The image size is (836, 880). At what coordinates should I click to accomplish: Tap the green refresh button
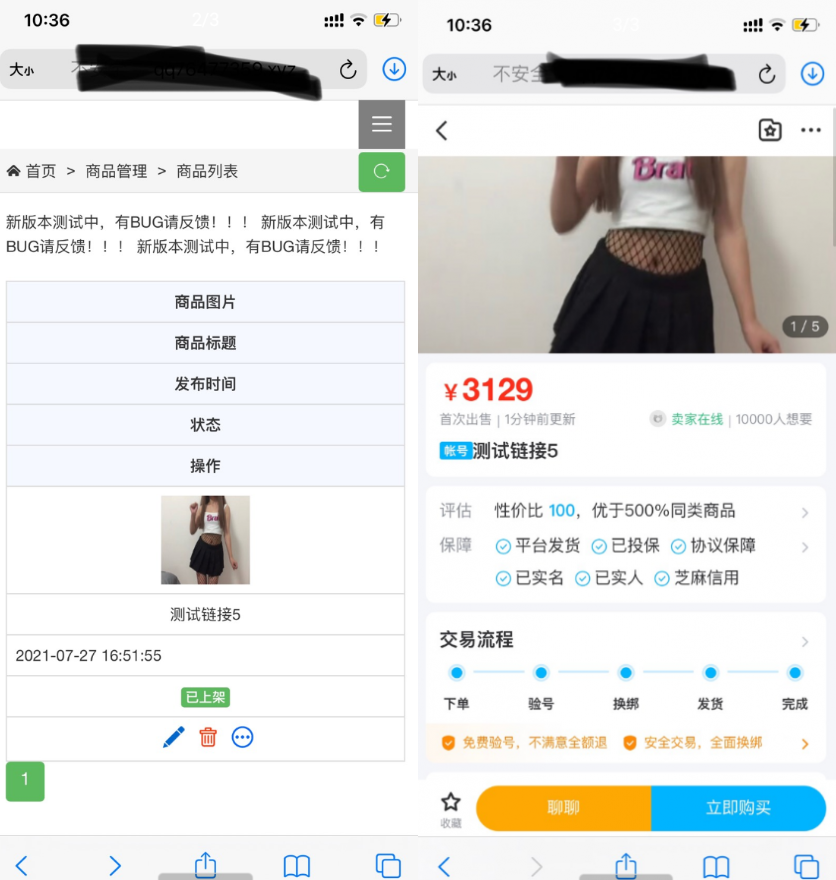[x=381, y=171]
